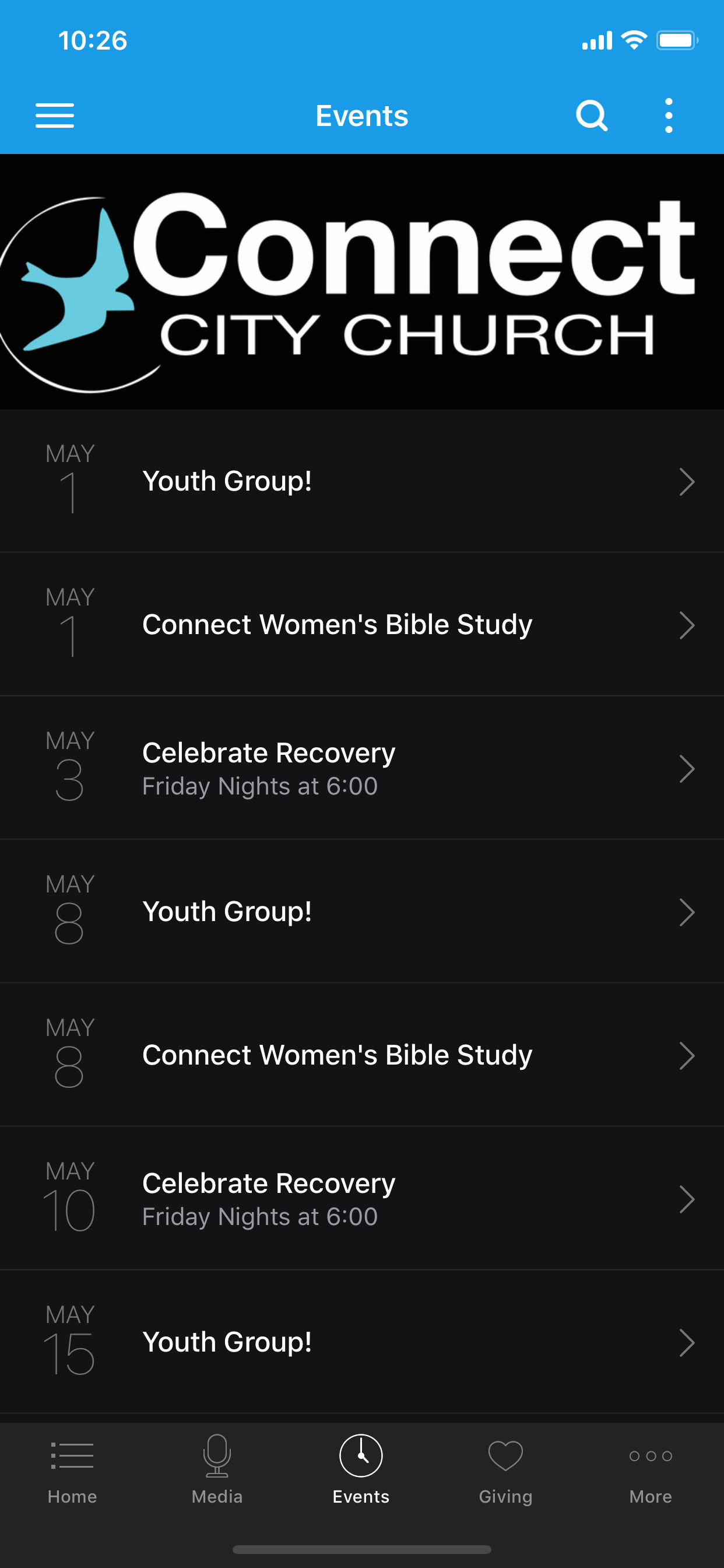Open May 1 Connect Women's Bible Study
The height and width of the screenshot is (1568, 724).
[x=362, y=625]
